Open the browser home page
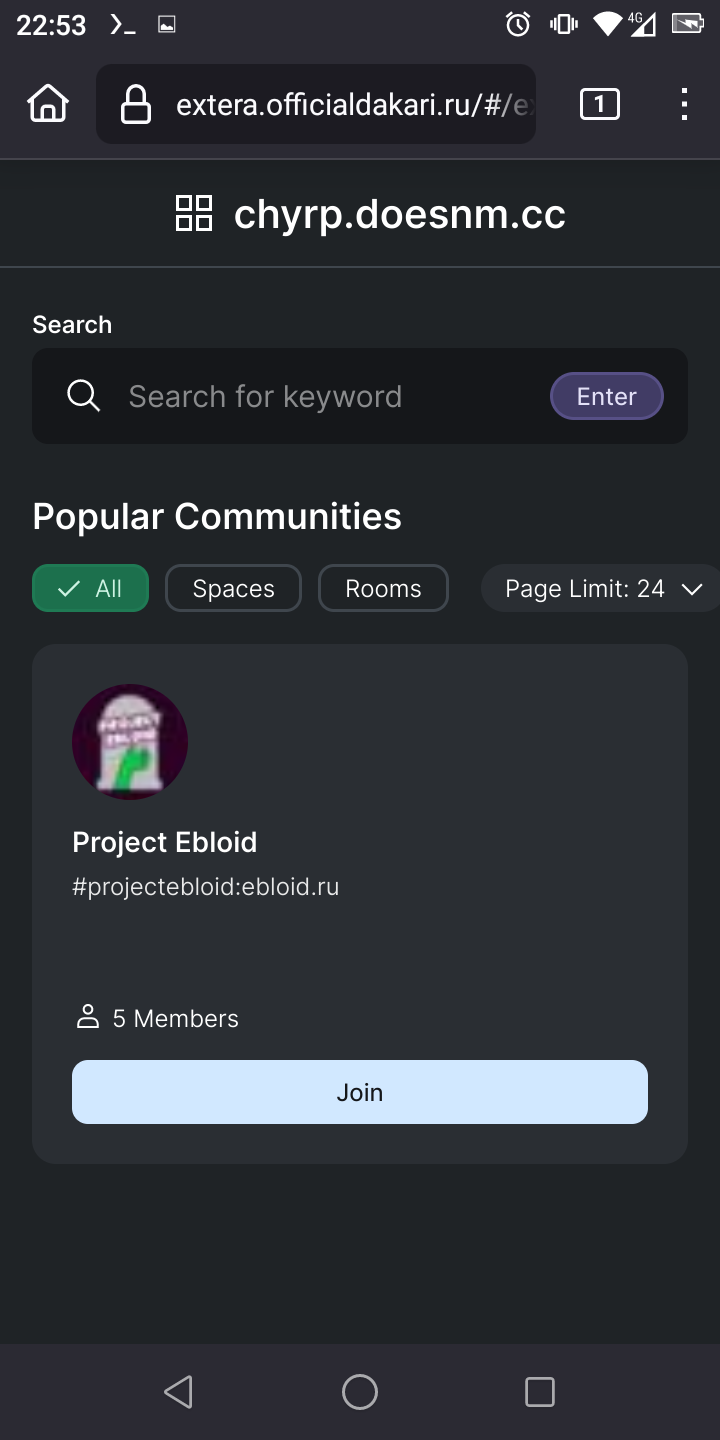 48,104
